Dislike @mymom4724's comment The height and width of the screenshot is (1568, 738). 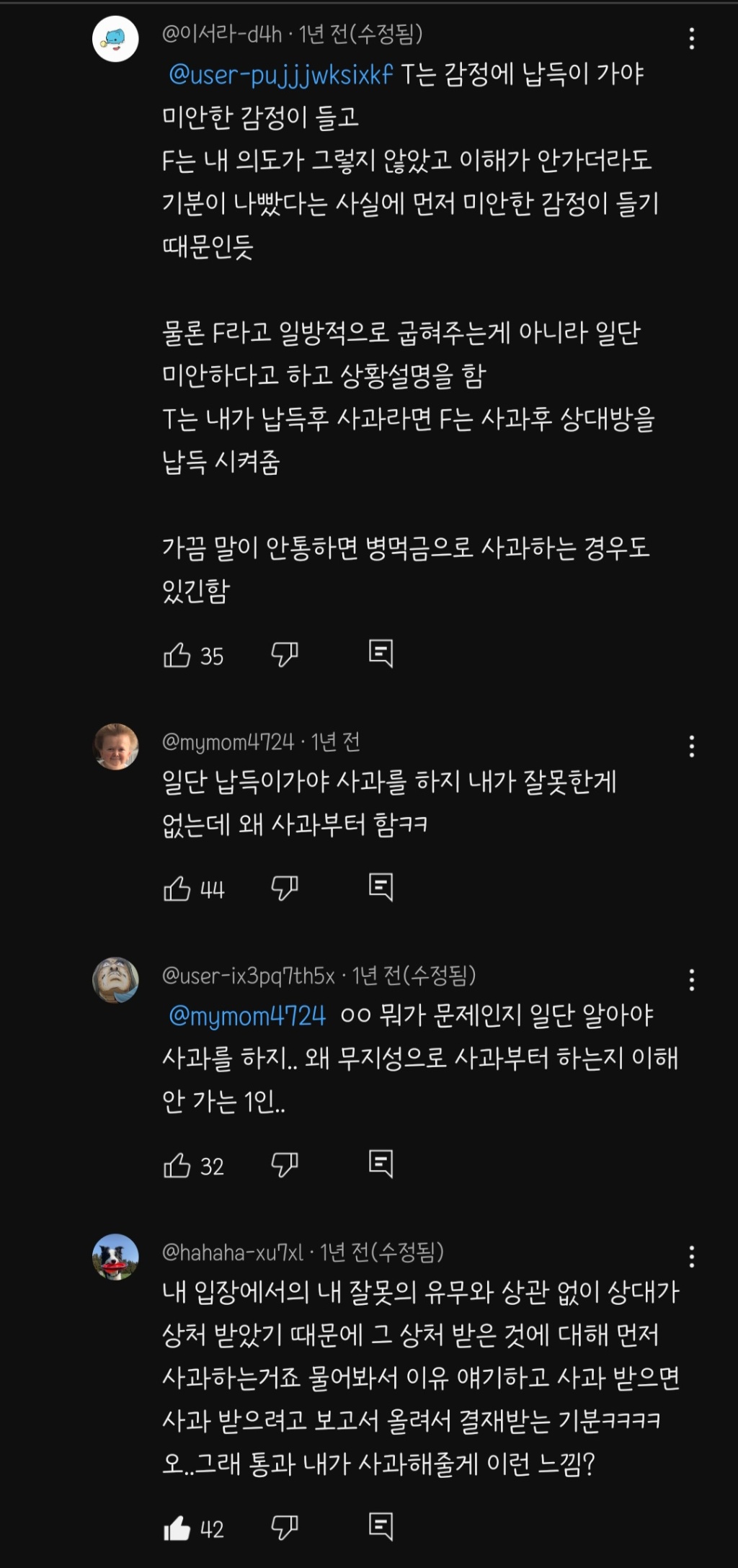[285, 888]
